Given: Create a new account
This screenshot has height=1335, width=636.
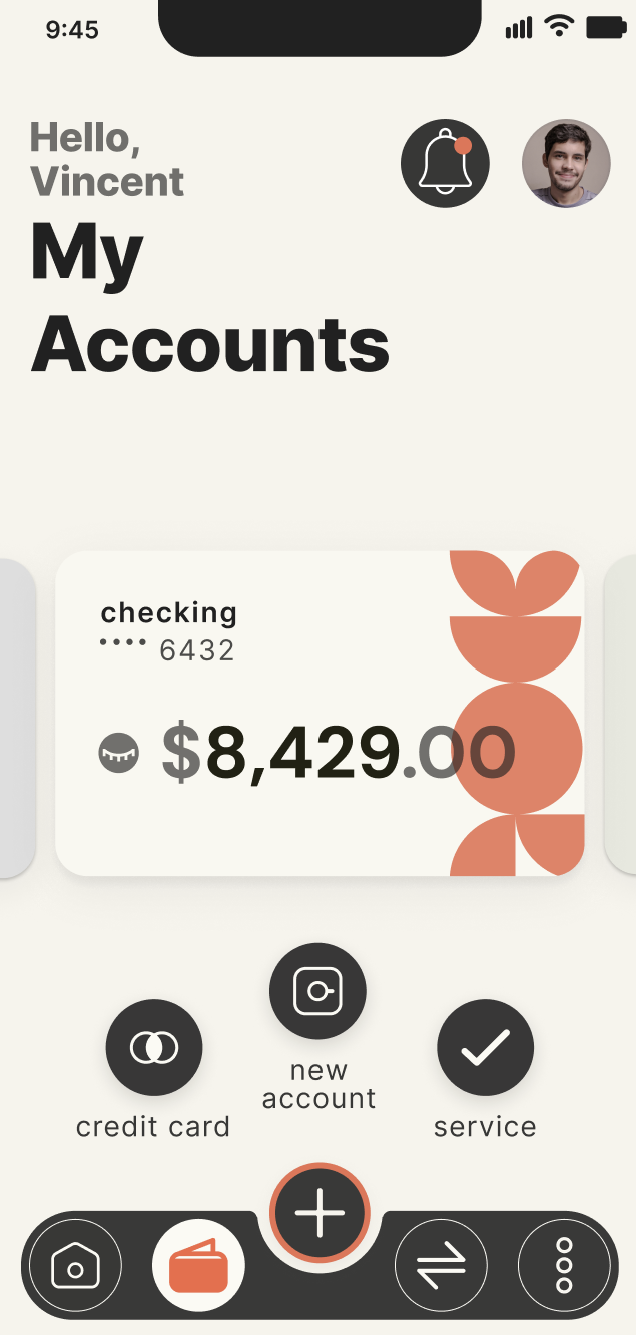Looking at the screenshot, I should (318, 991).
